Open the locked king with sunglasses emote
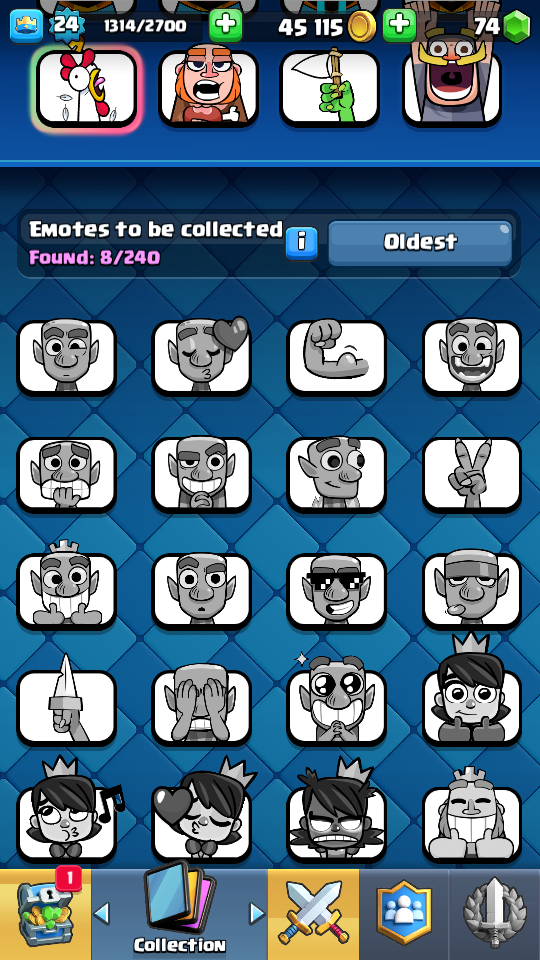Image resolution: width=540 pixels, height=960 pixels. [337, 591]
